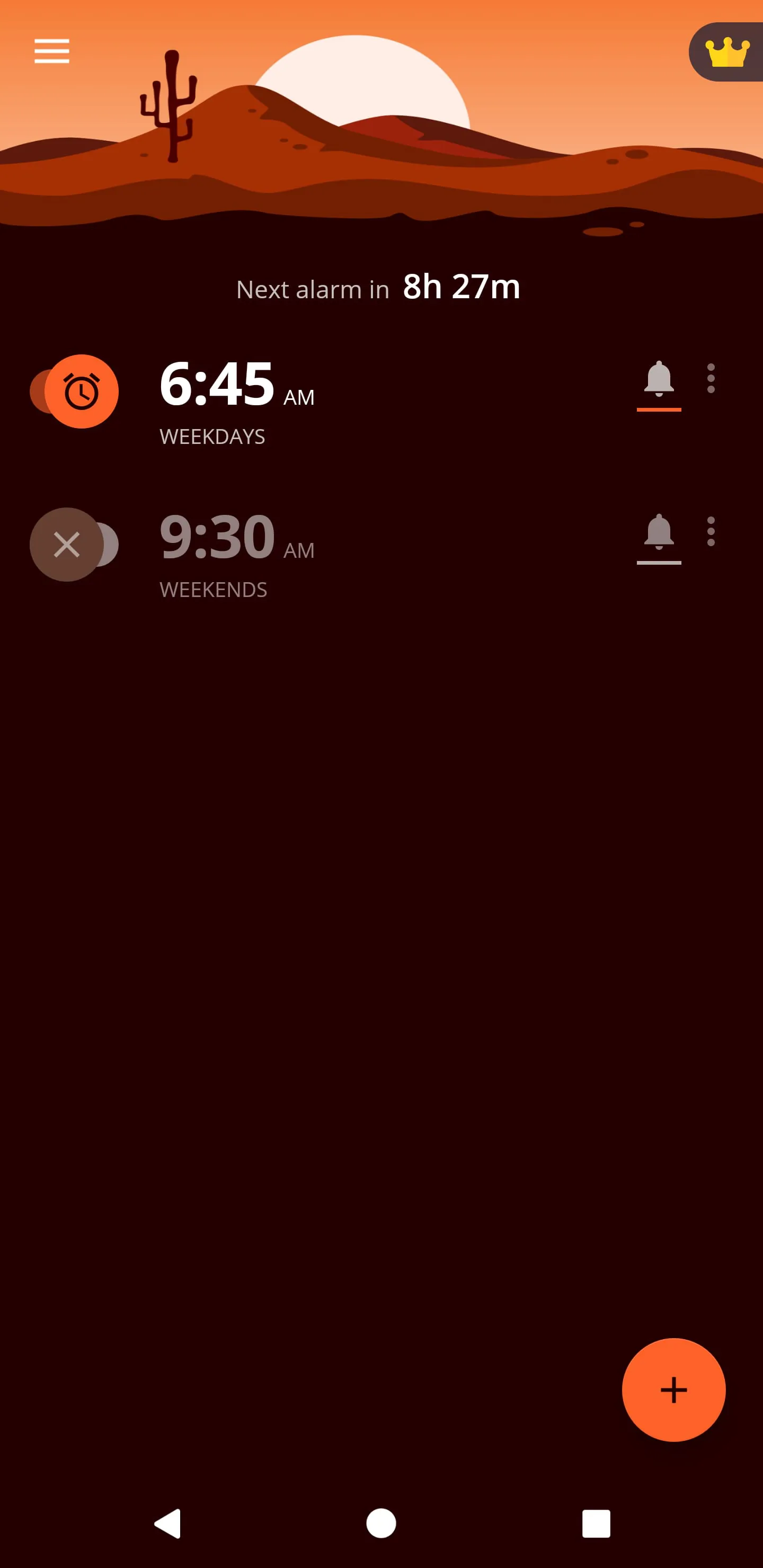
Task: Tap the WEEKENDS label on the second alarm
Action: click(214, 589)
